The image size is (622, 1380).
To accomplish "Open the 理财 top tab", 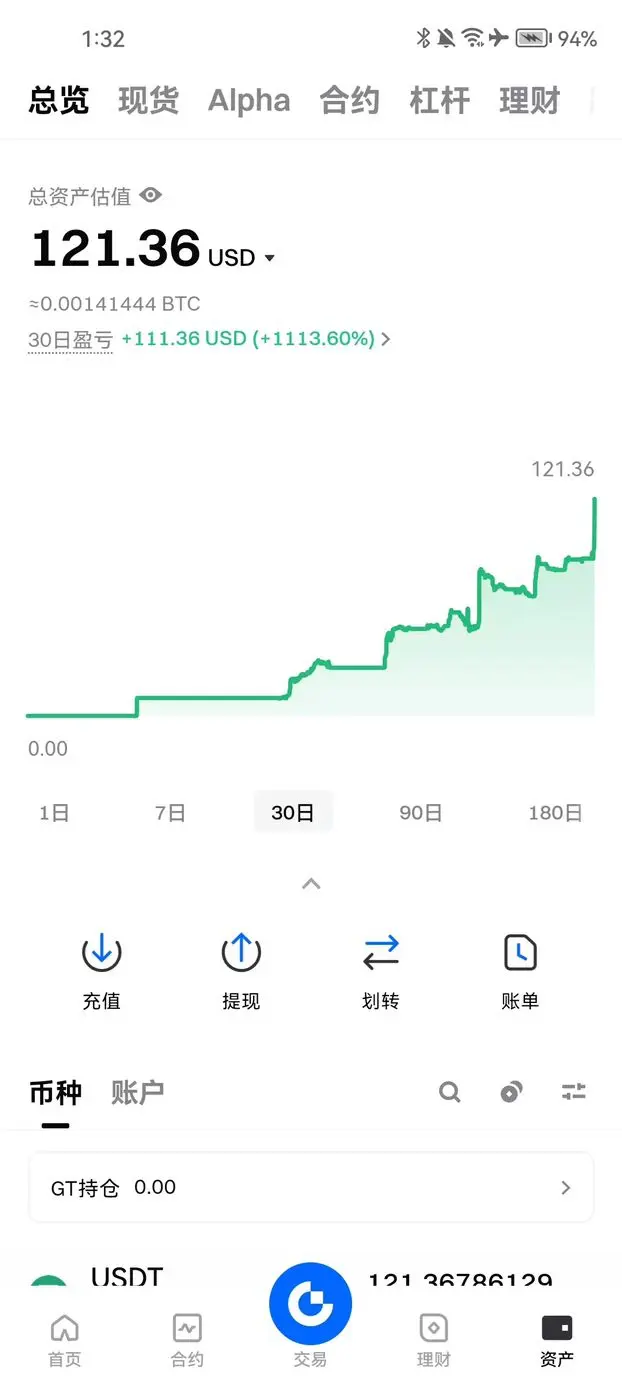I will pyautogui.click(x=529, y=101).
